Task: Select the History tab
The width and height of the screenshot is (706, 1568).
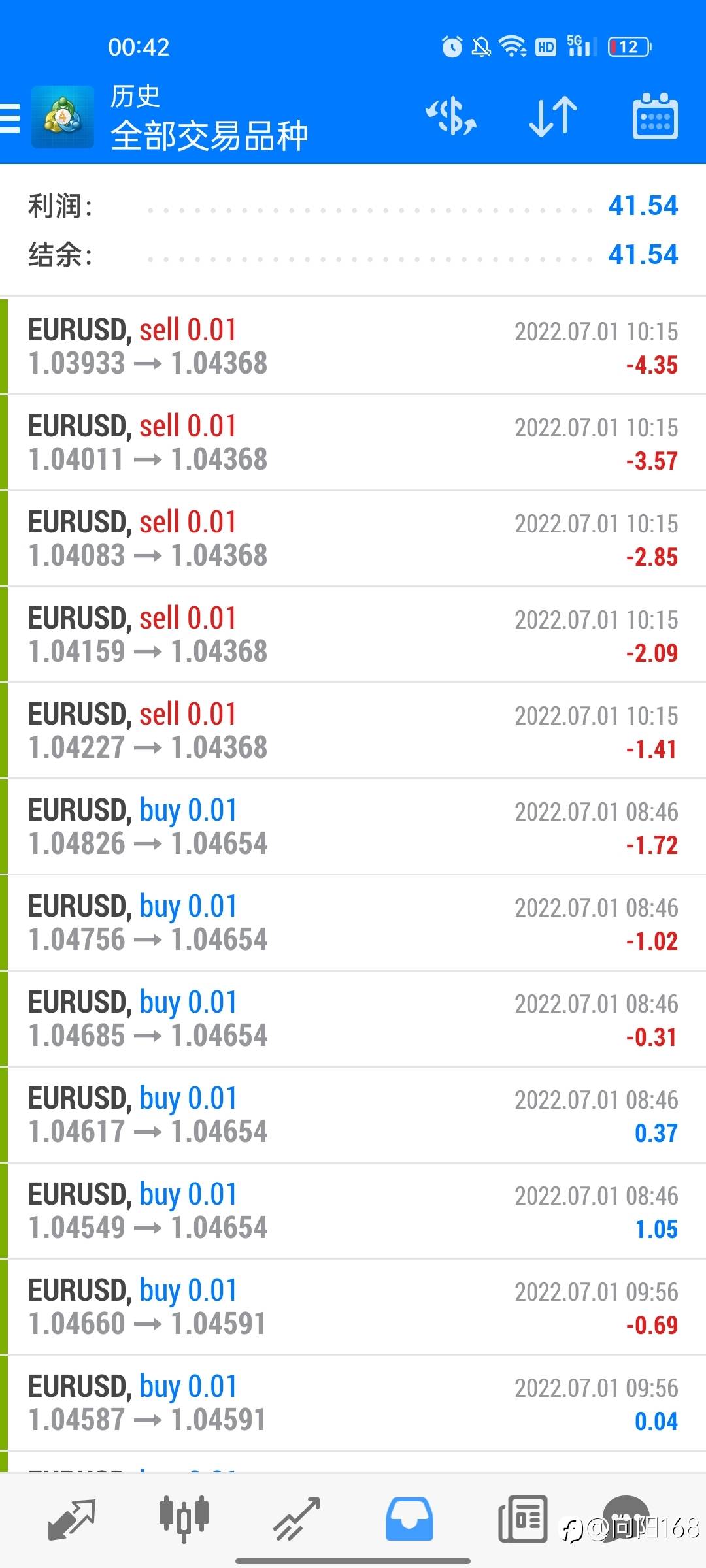Action: click(x=409, y=1518)
